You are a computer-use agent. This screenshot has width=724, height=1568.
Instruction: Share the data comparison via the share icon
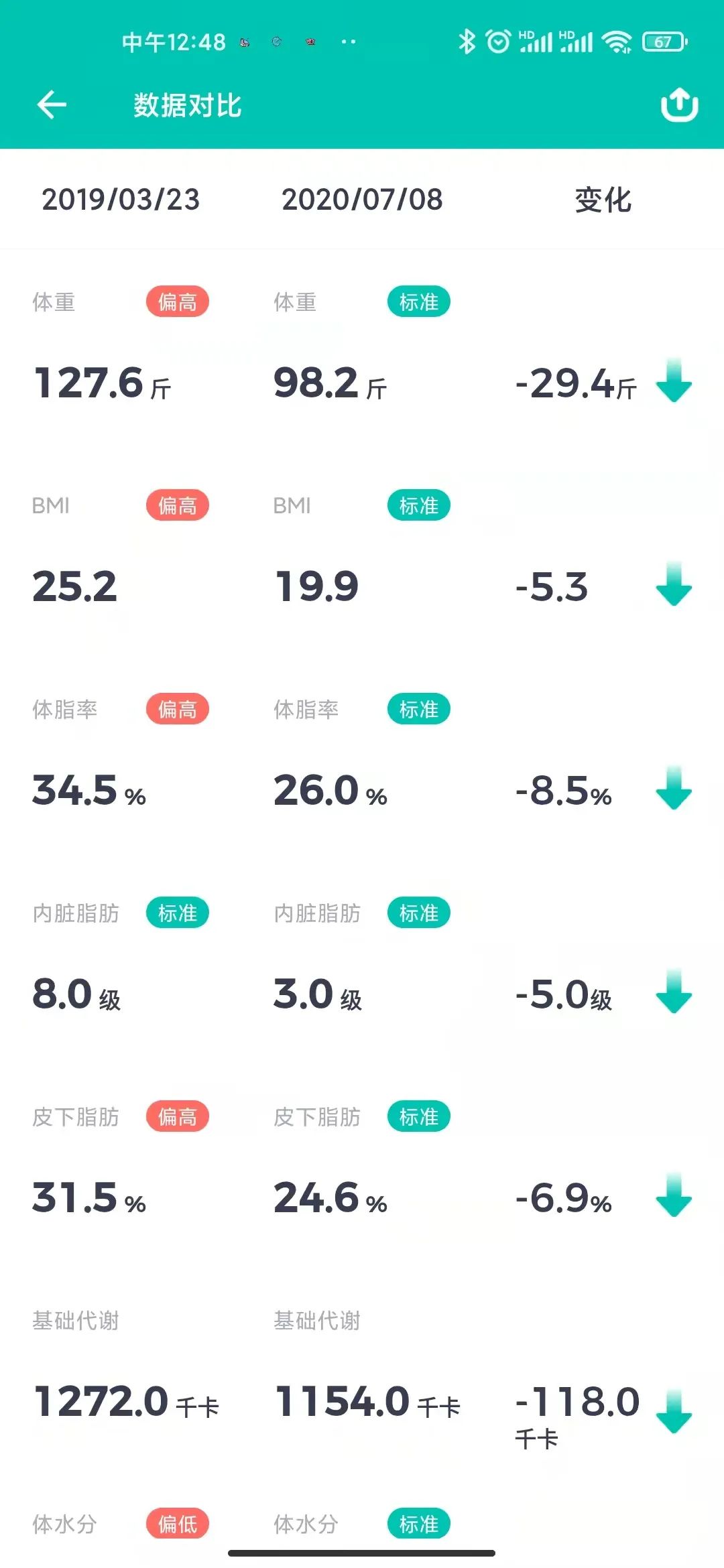pyautogui.click(x=679, y=105)
